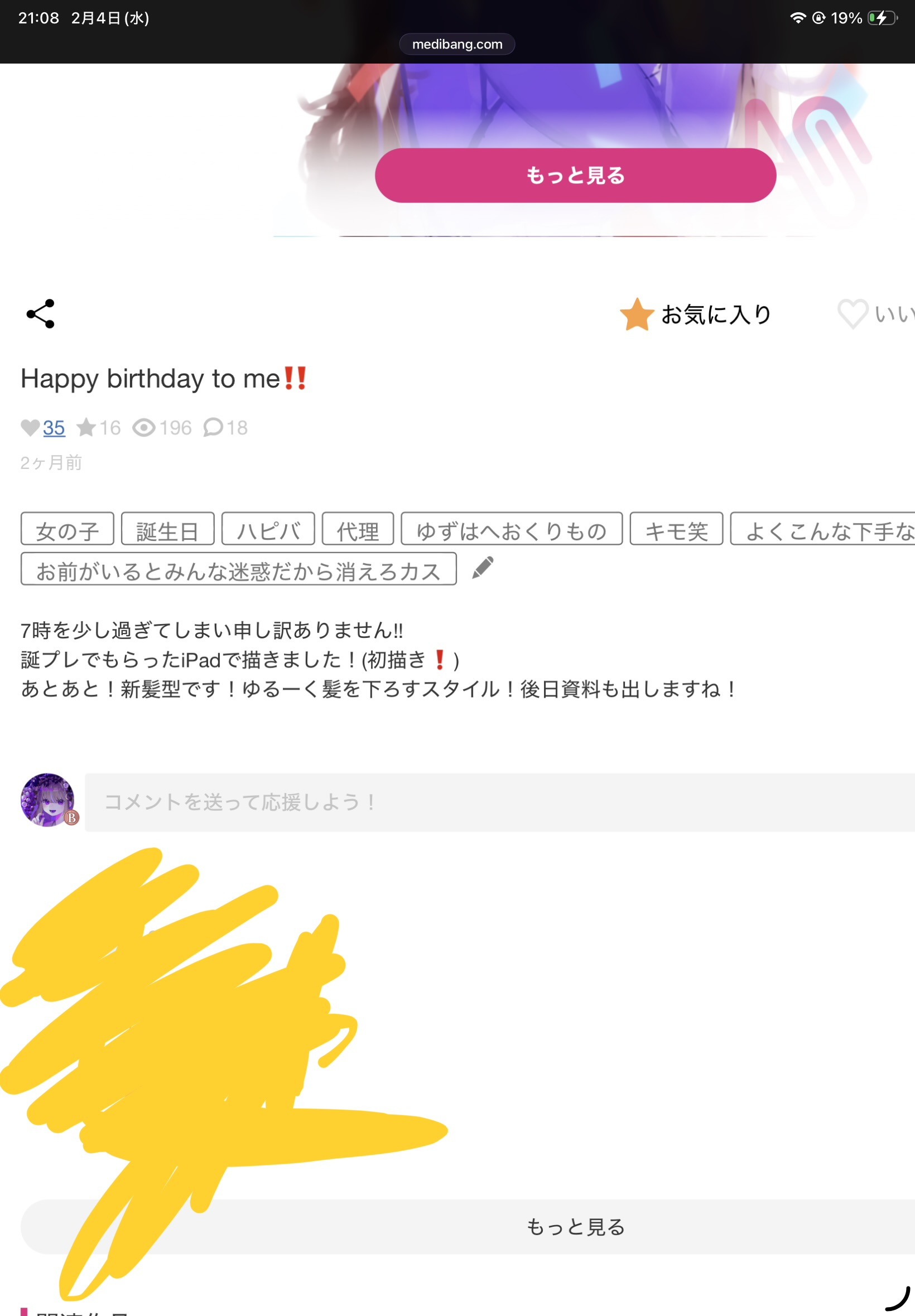Open the キモ笑 tag
This screenshot has width=915, height=1316.
pos(676,529)
